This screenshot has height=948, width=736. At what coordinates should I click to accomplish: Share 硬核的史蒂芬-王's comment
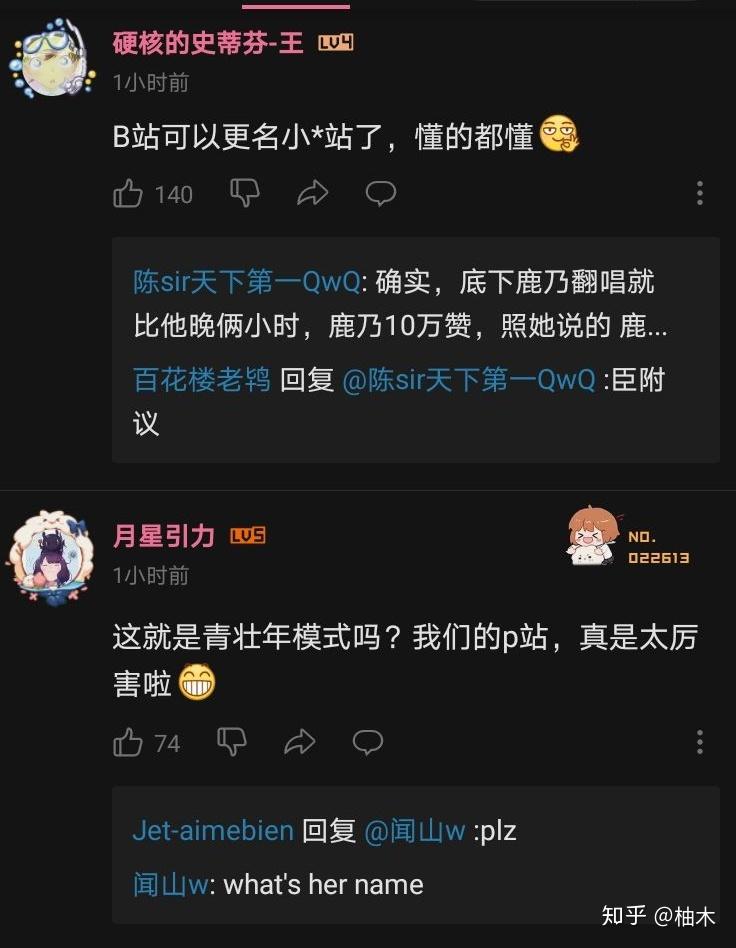coord(312,192)
